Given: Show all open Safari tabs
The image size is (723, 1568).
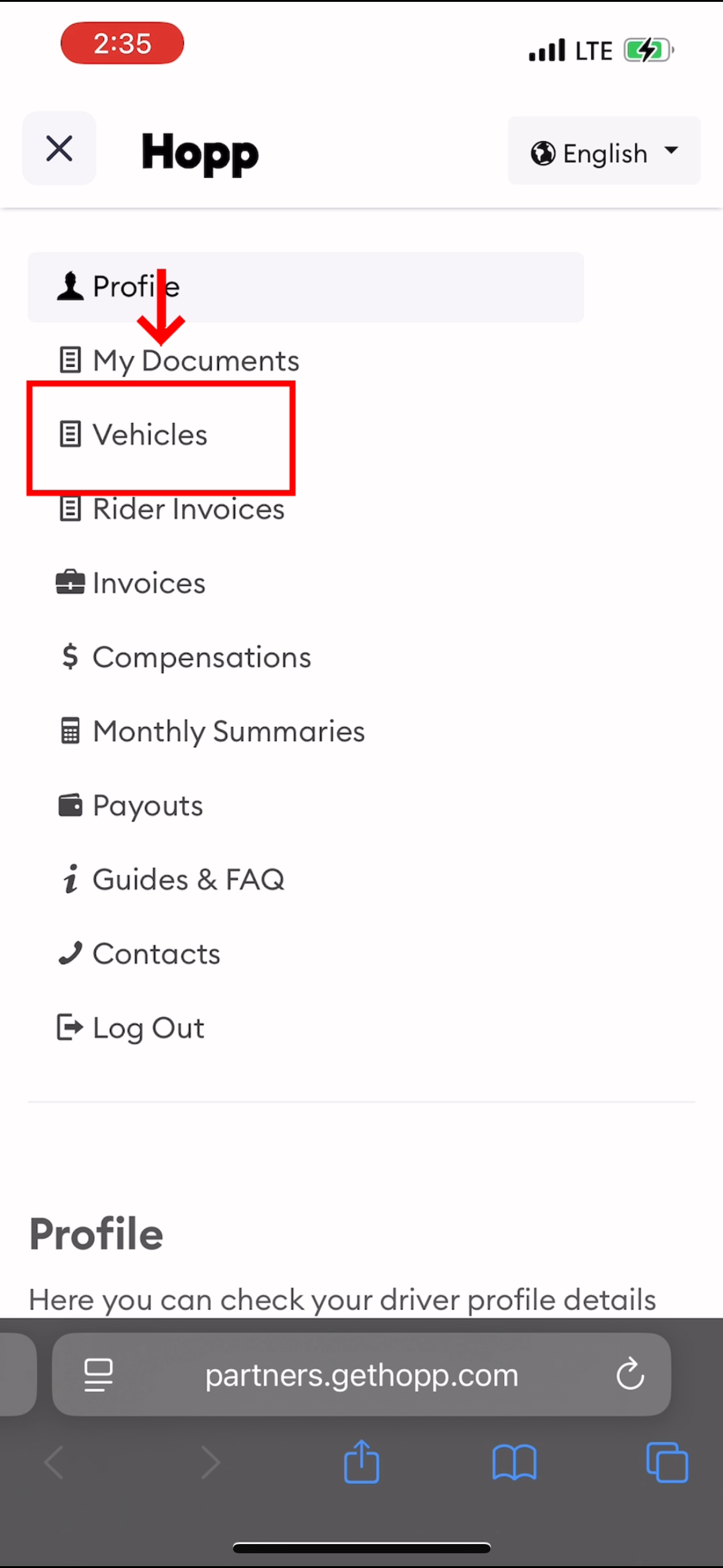Looking at the screenshot, I should pyautogui.click(x=667, y=1462).
